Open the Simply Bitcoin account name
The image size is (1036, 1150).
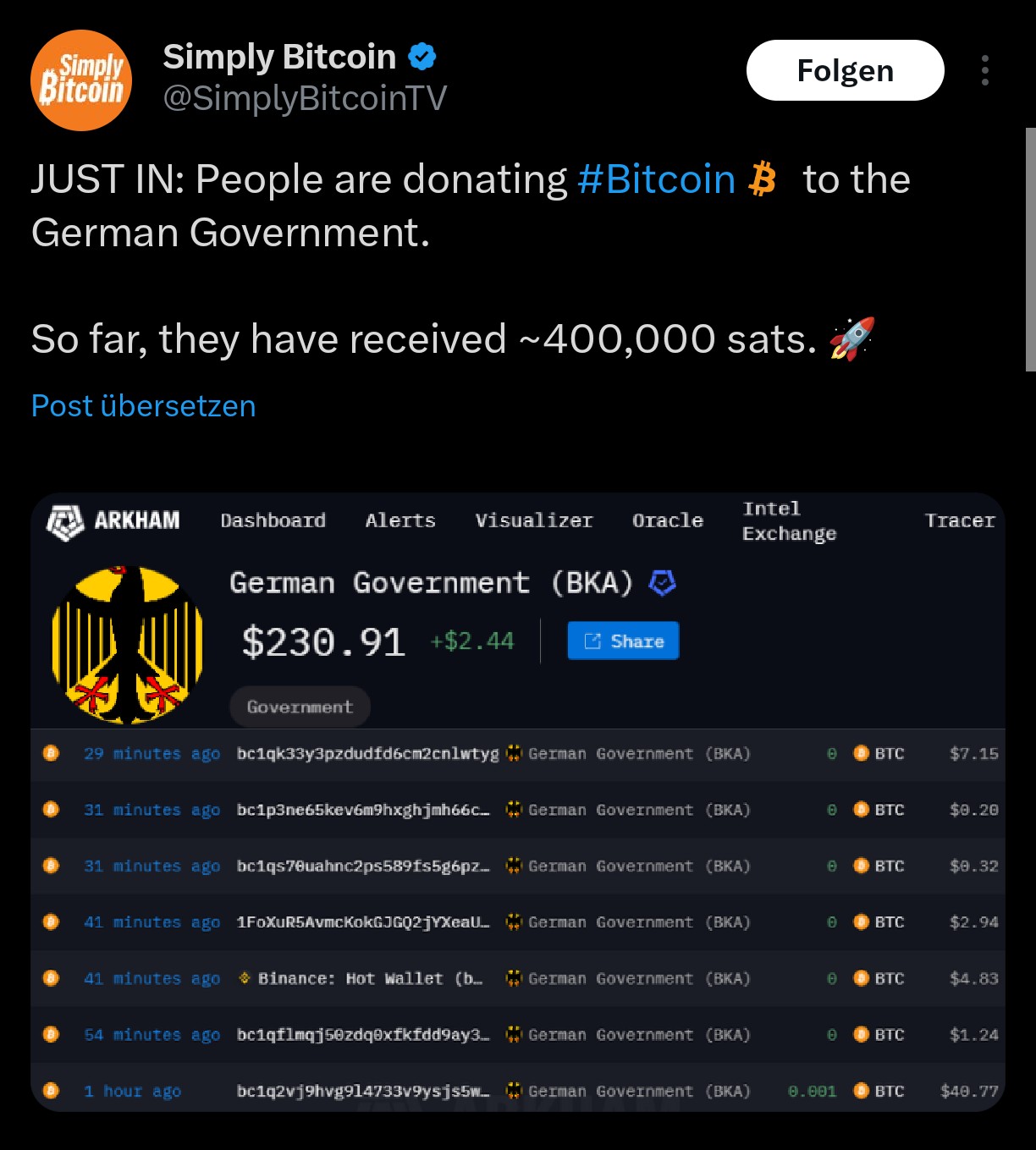279,57
